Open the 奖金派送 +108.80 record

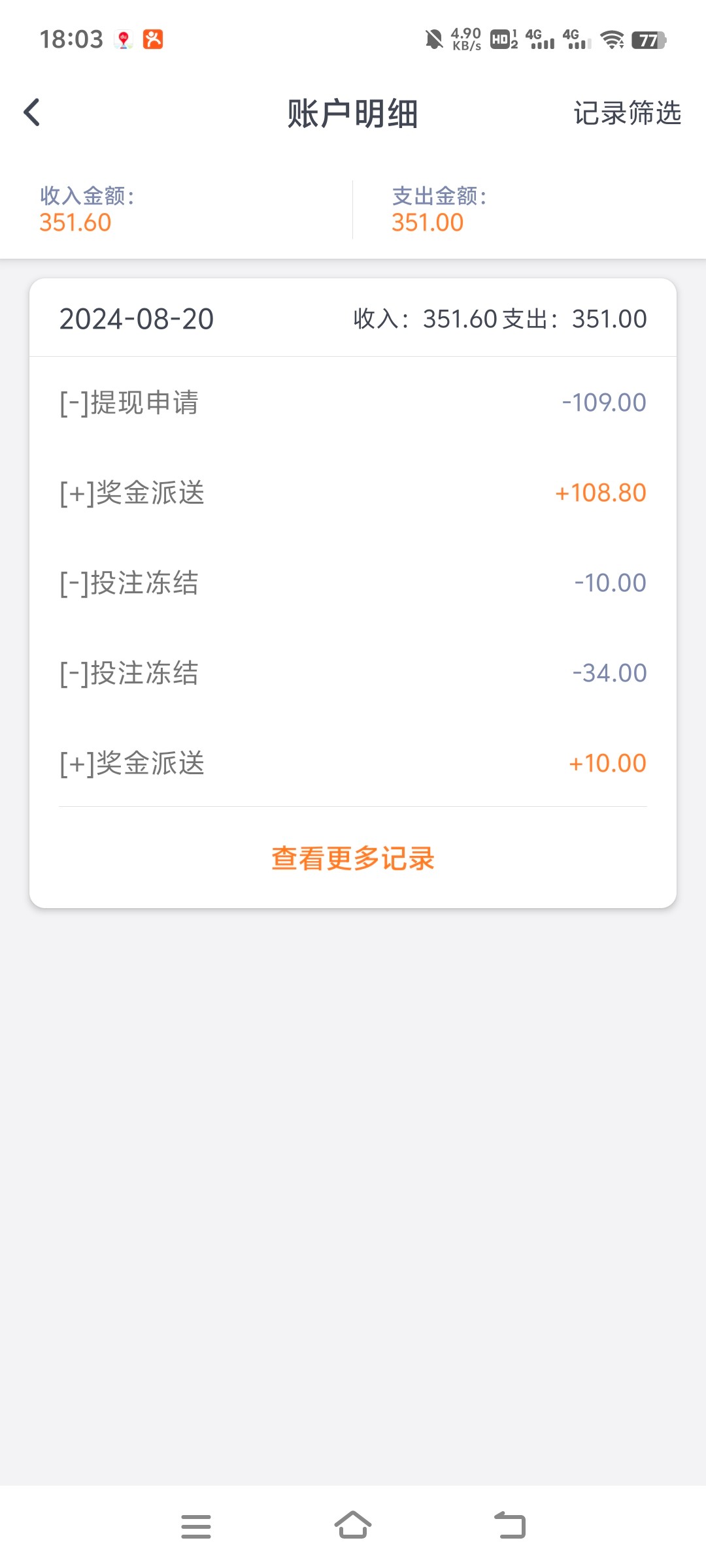tap(353, 493)
